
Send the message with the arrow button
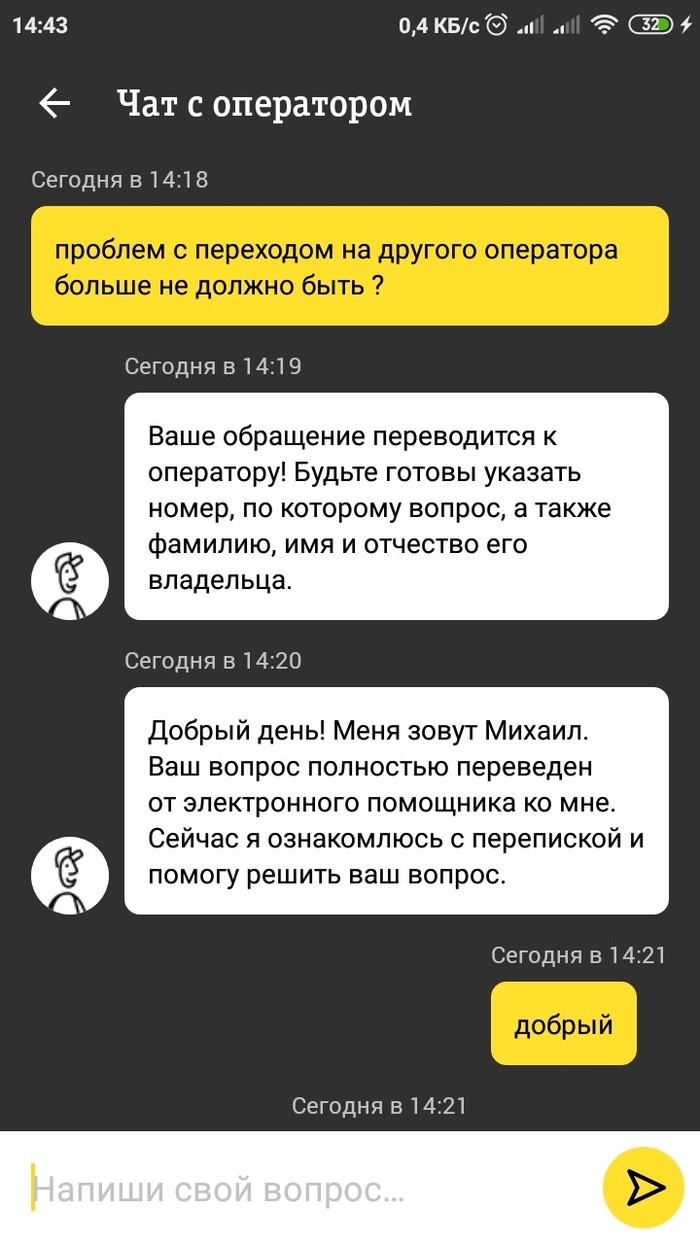643,1187
